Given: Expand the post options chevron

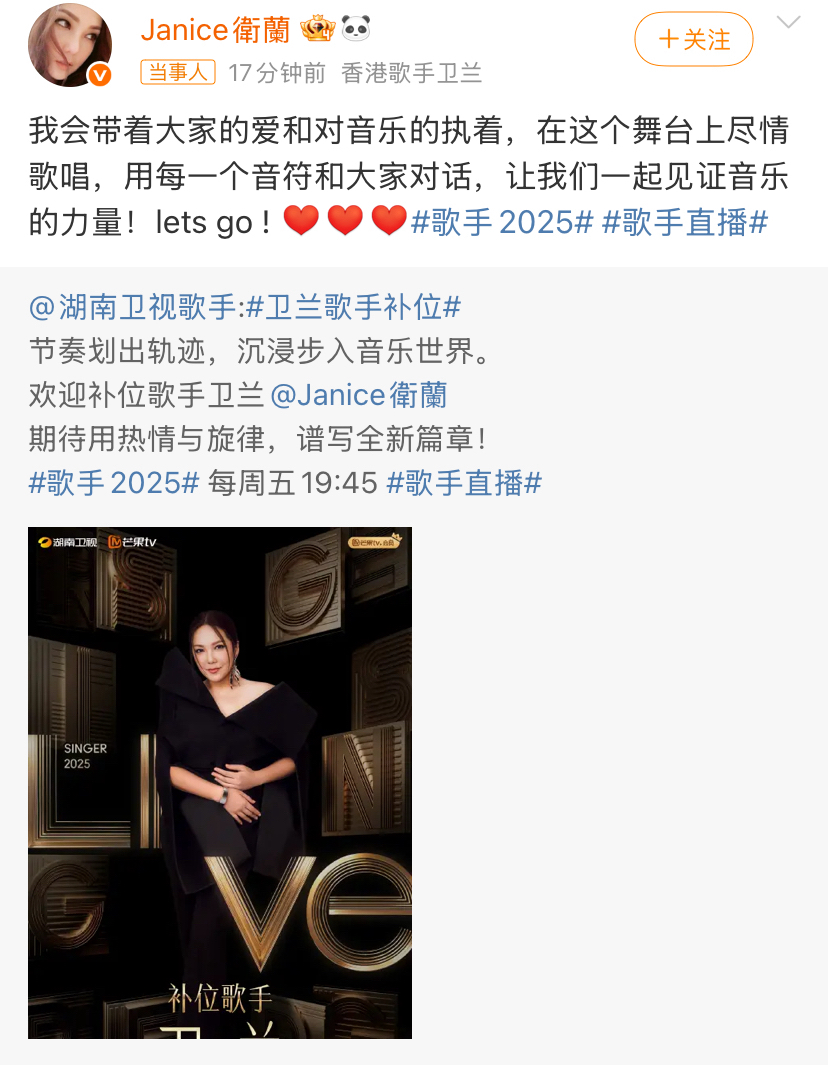Looking at the screenshot, I should click(789, 23).
